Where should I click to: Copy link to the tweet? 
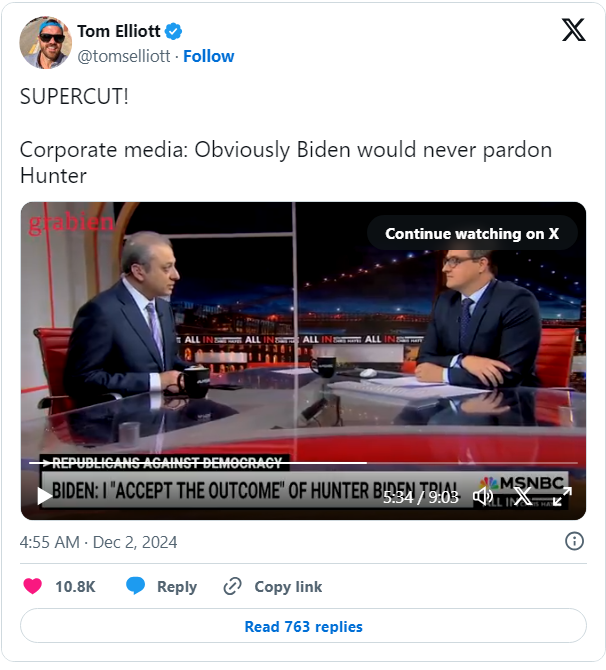tap(272, 586)
